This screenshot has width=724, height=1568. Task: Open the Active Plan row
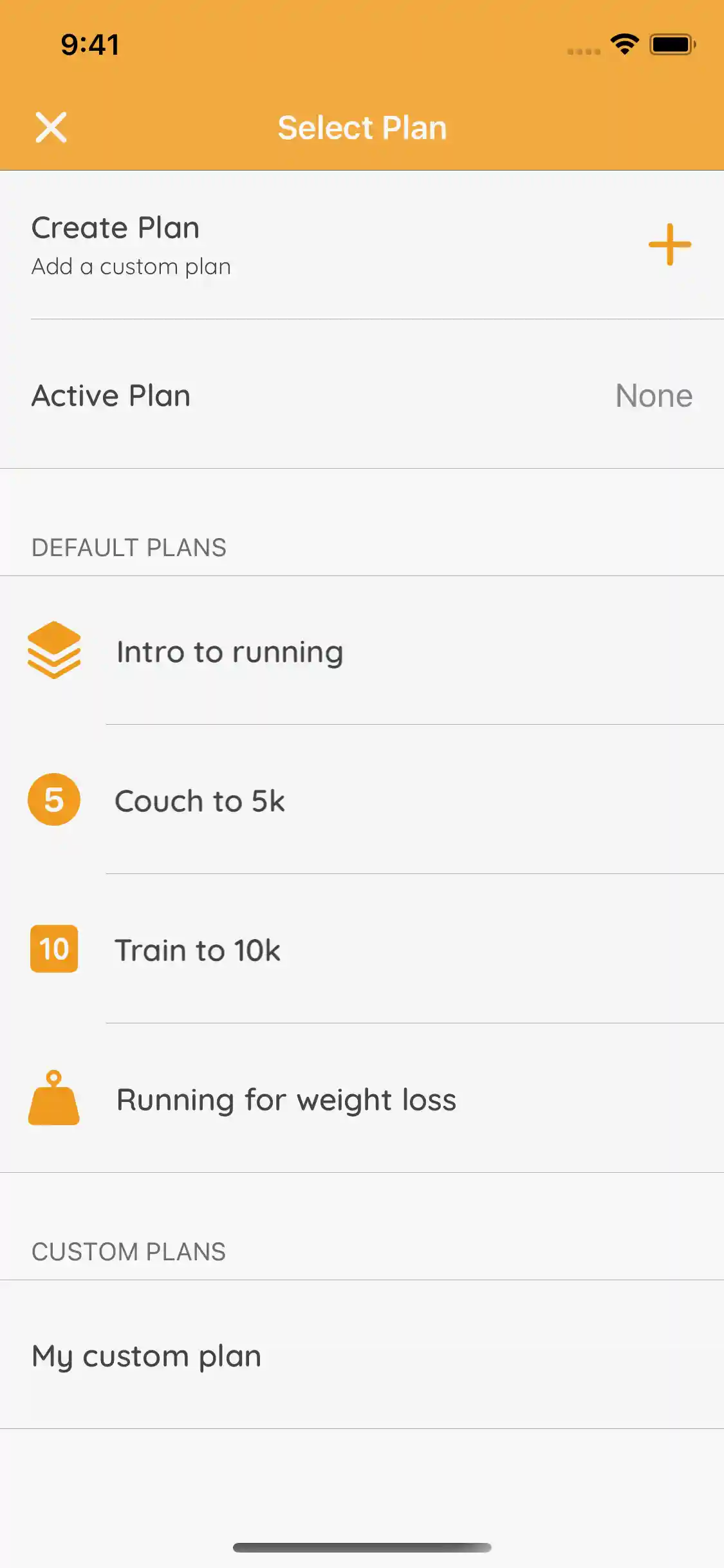[x=362, y=395]
